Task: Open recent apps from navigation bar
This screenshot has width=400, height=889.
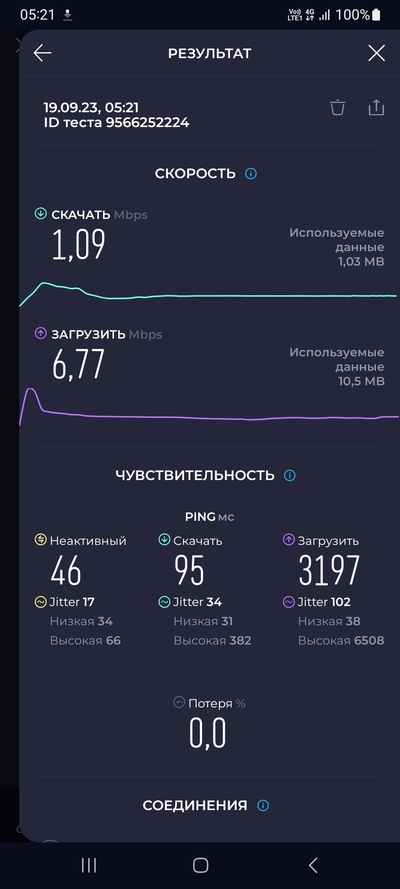Action: 89,865
